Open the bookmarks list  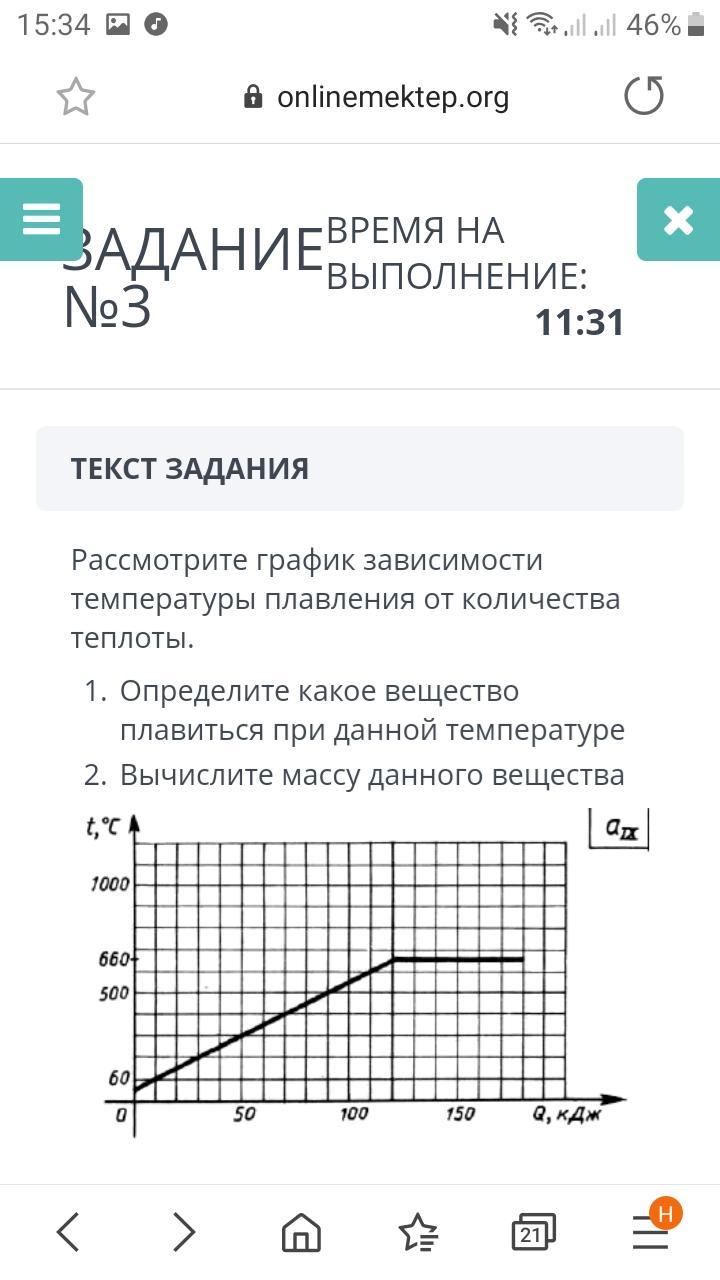(x=418, y=1232)
